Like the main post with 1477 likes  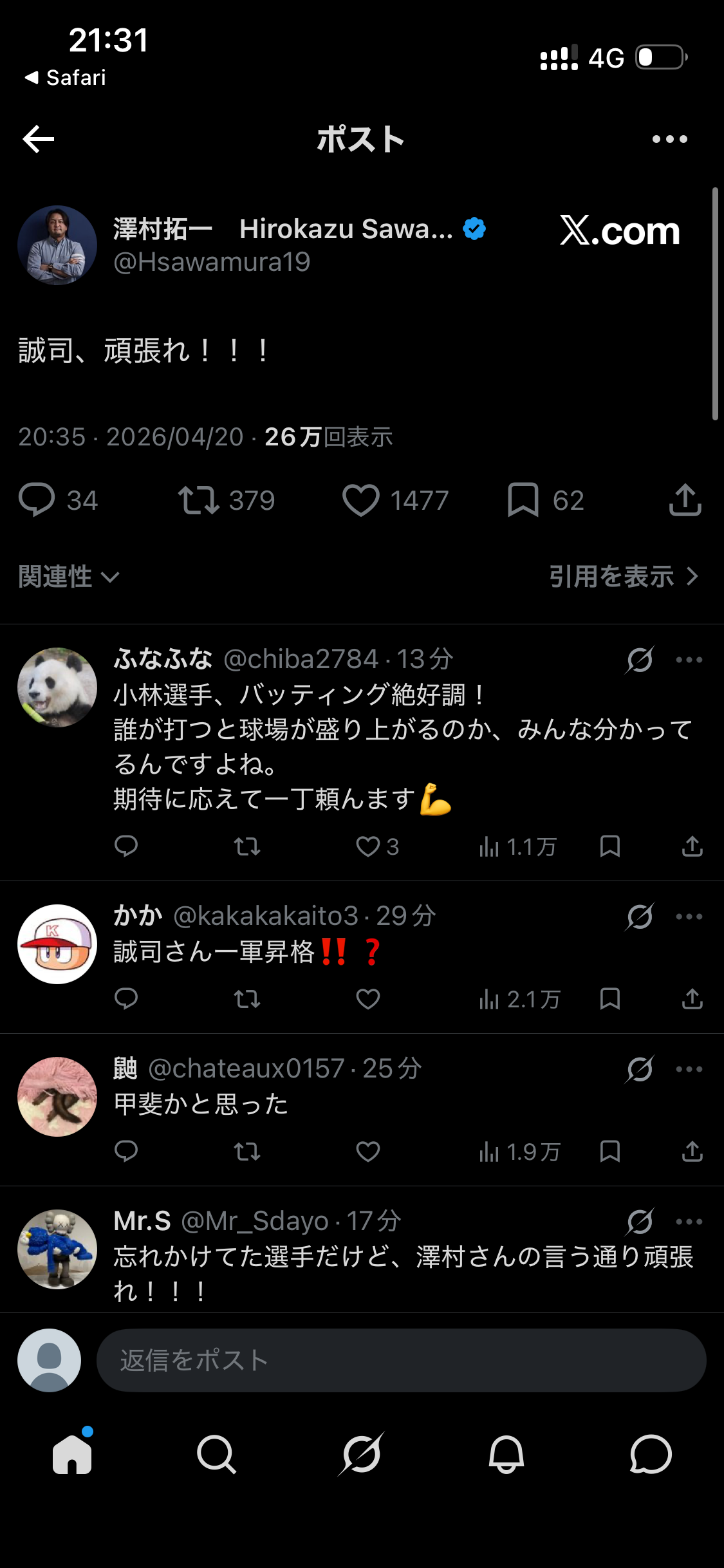pyautogui.click(x=360, y=500)
